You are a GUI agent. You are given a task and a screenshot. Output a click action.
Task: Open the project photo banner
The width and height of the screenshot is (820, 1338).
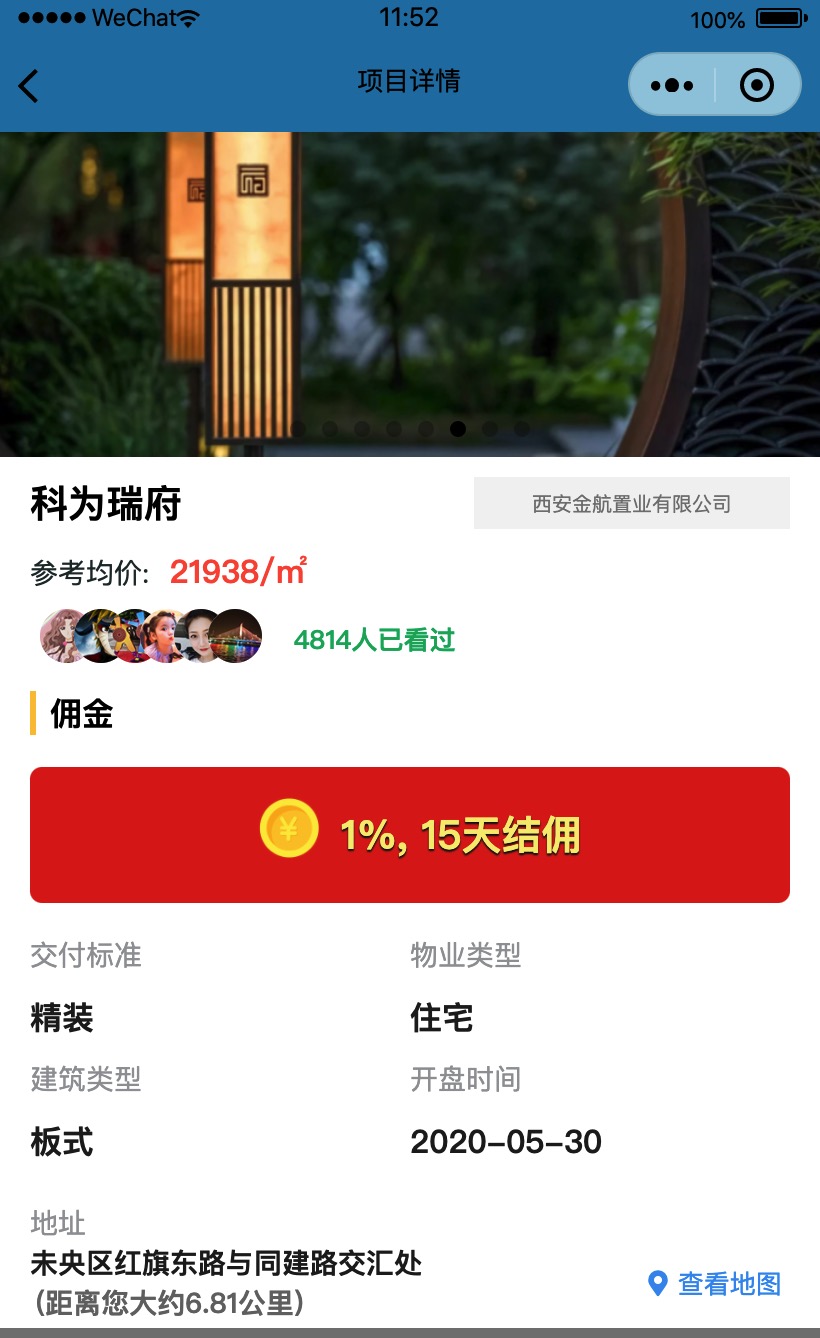(x=410, y=294)
